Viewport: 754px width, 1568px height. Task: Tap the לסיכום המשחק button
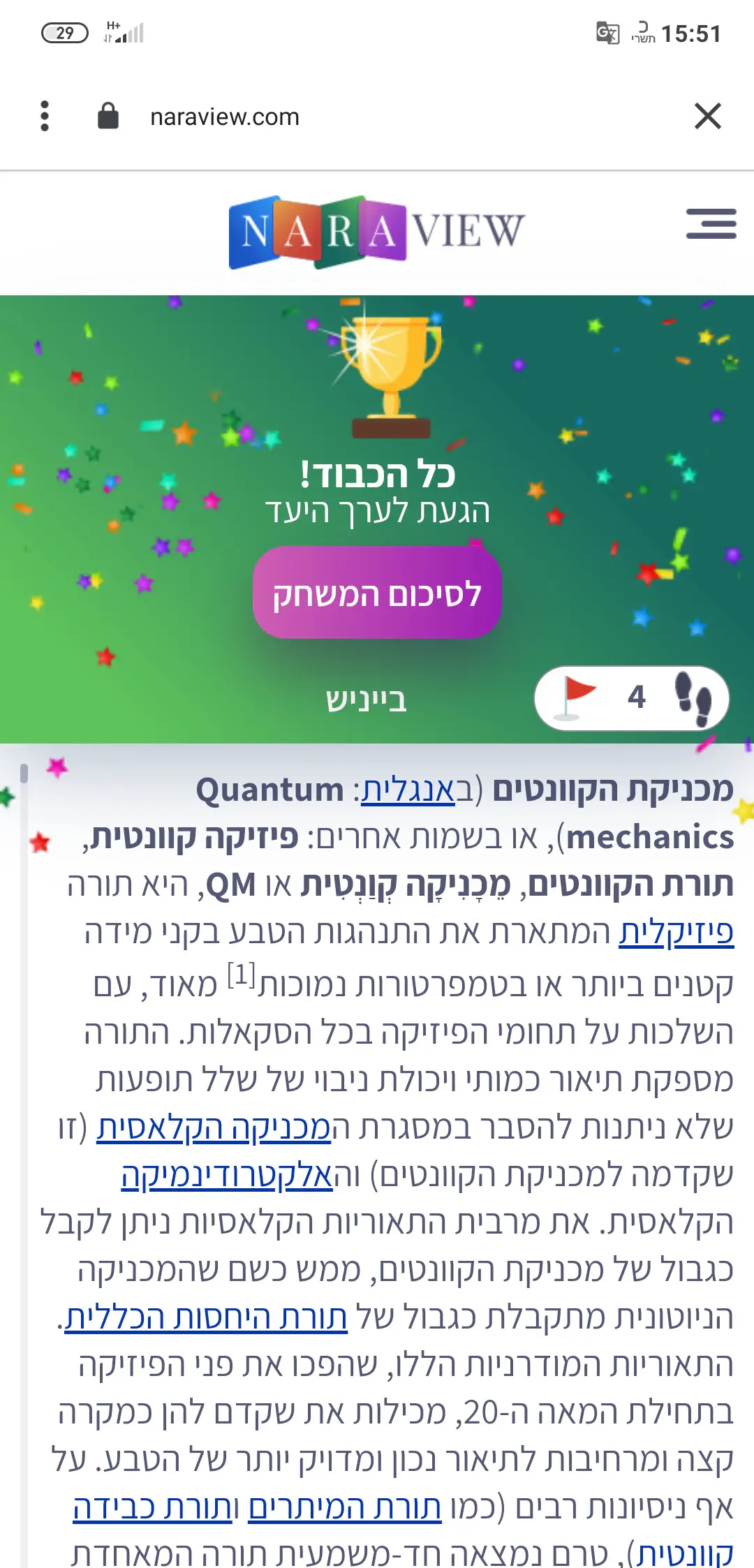[x=377, y=593]
